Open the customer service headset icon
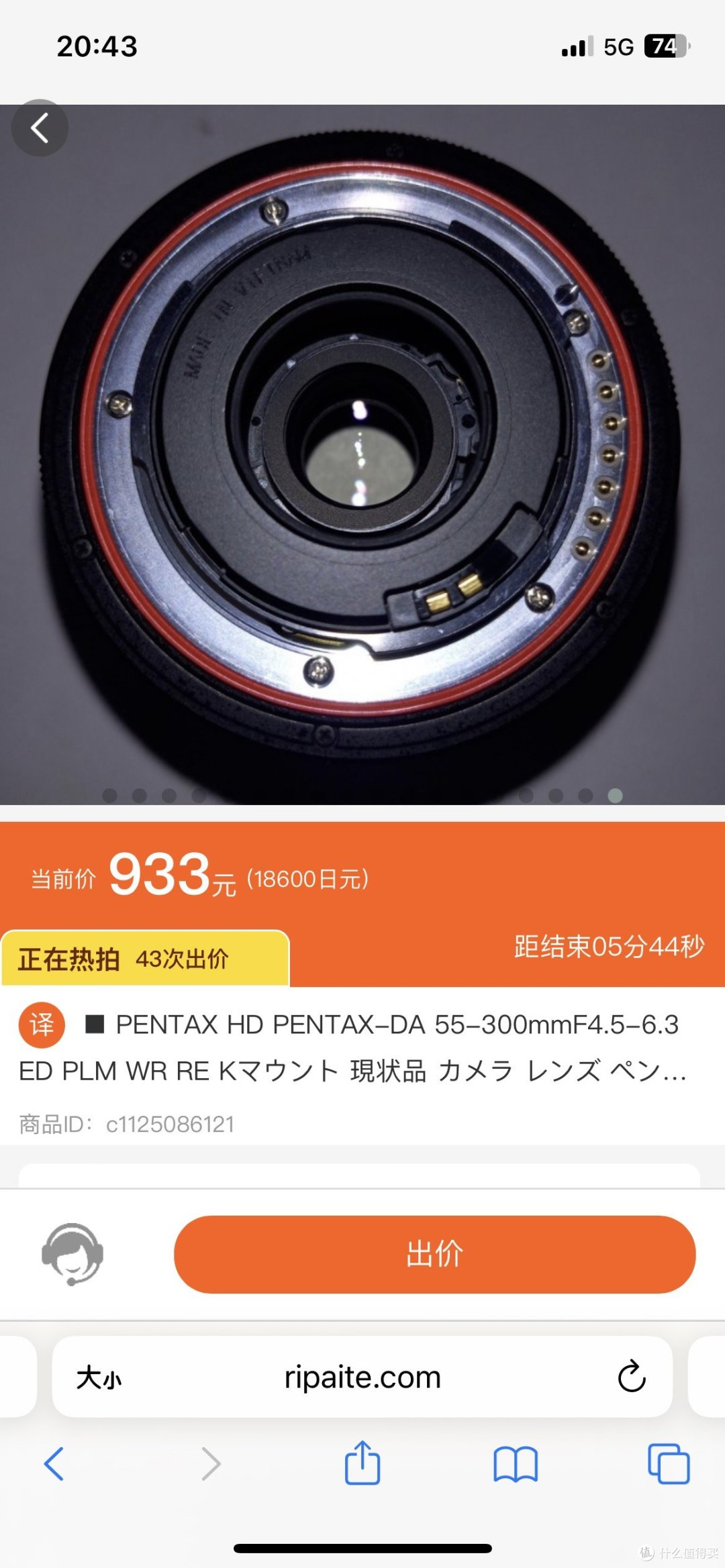The width and height of the screenshot is (725, 1568). point(72,1254)
